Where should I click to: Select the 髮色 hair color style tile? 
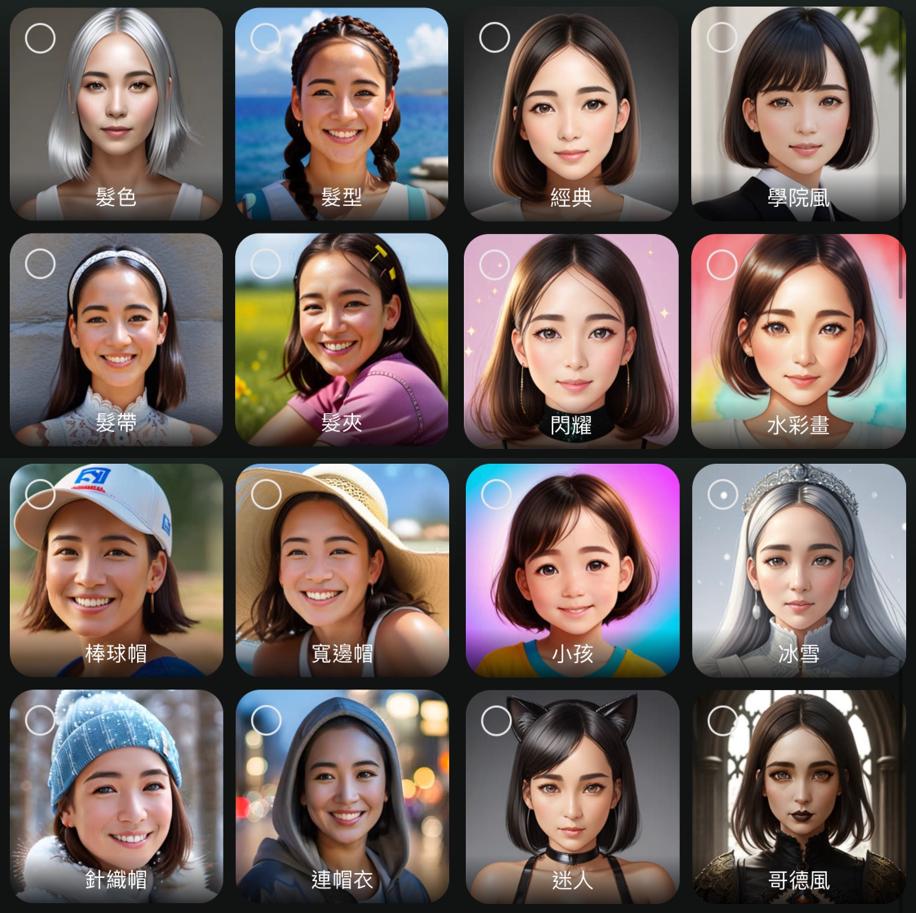(116, 114)
